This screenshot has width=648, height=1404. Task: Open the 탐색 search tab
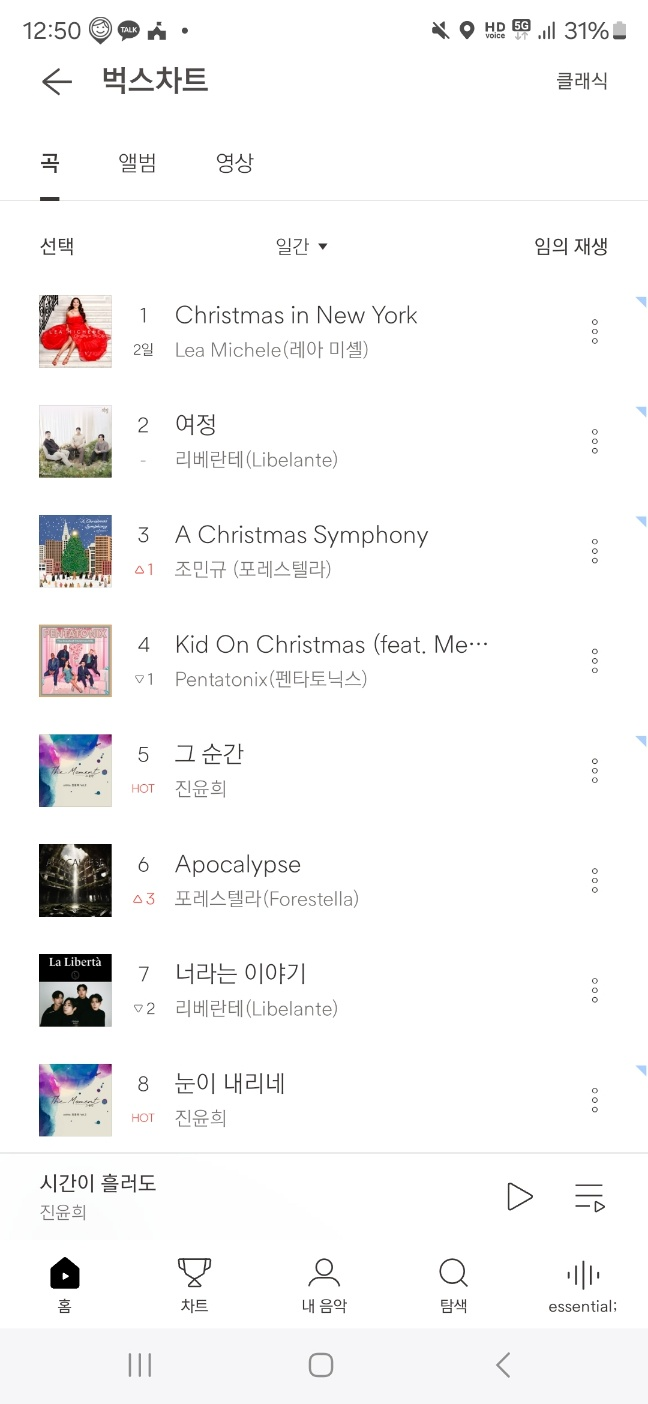point(453,1285)
